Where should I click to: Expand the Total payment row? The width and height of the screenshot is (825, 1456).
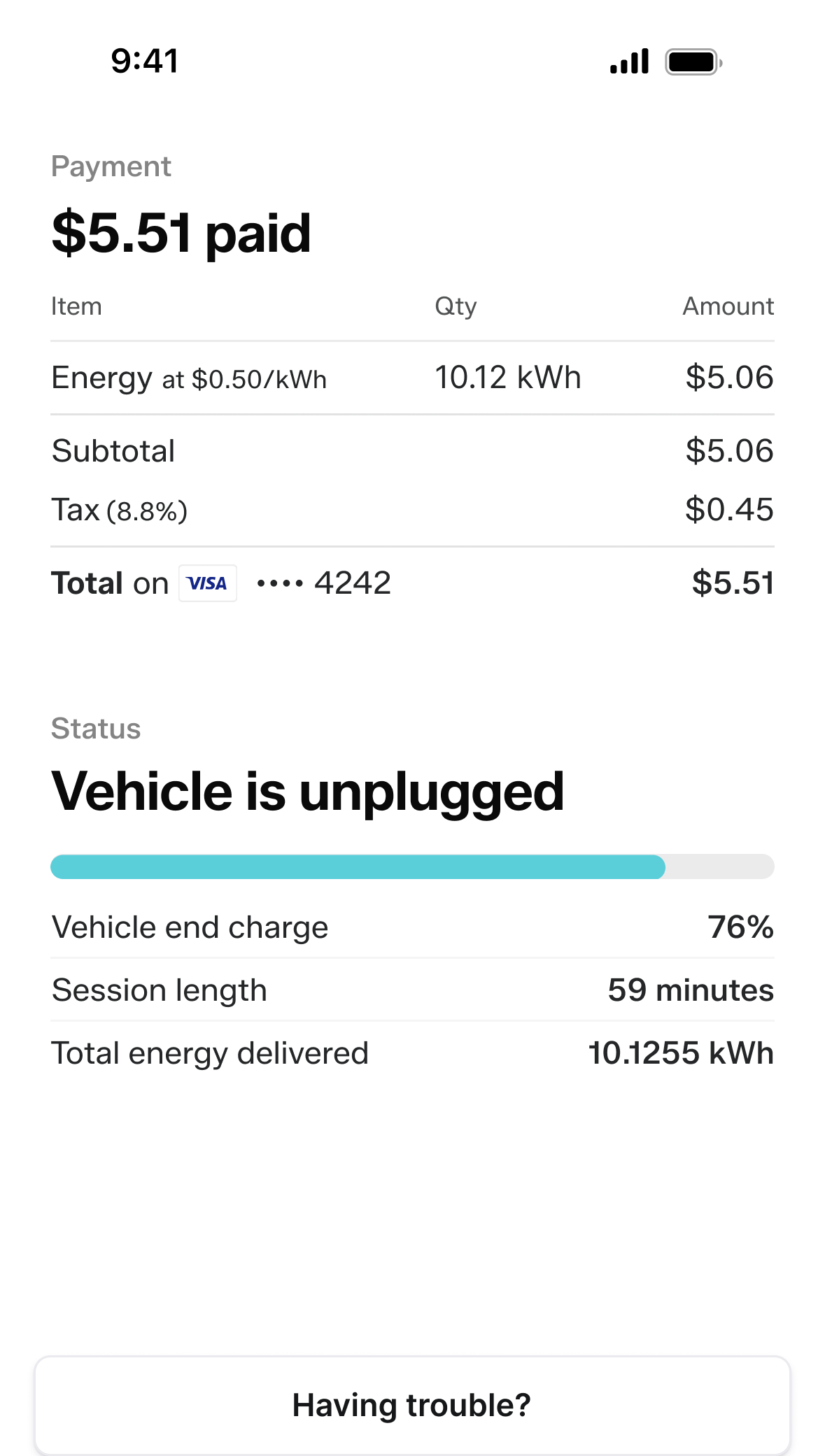point(412,583)
